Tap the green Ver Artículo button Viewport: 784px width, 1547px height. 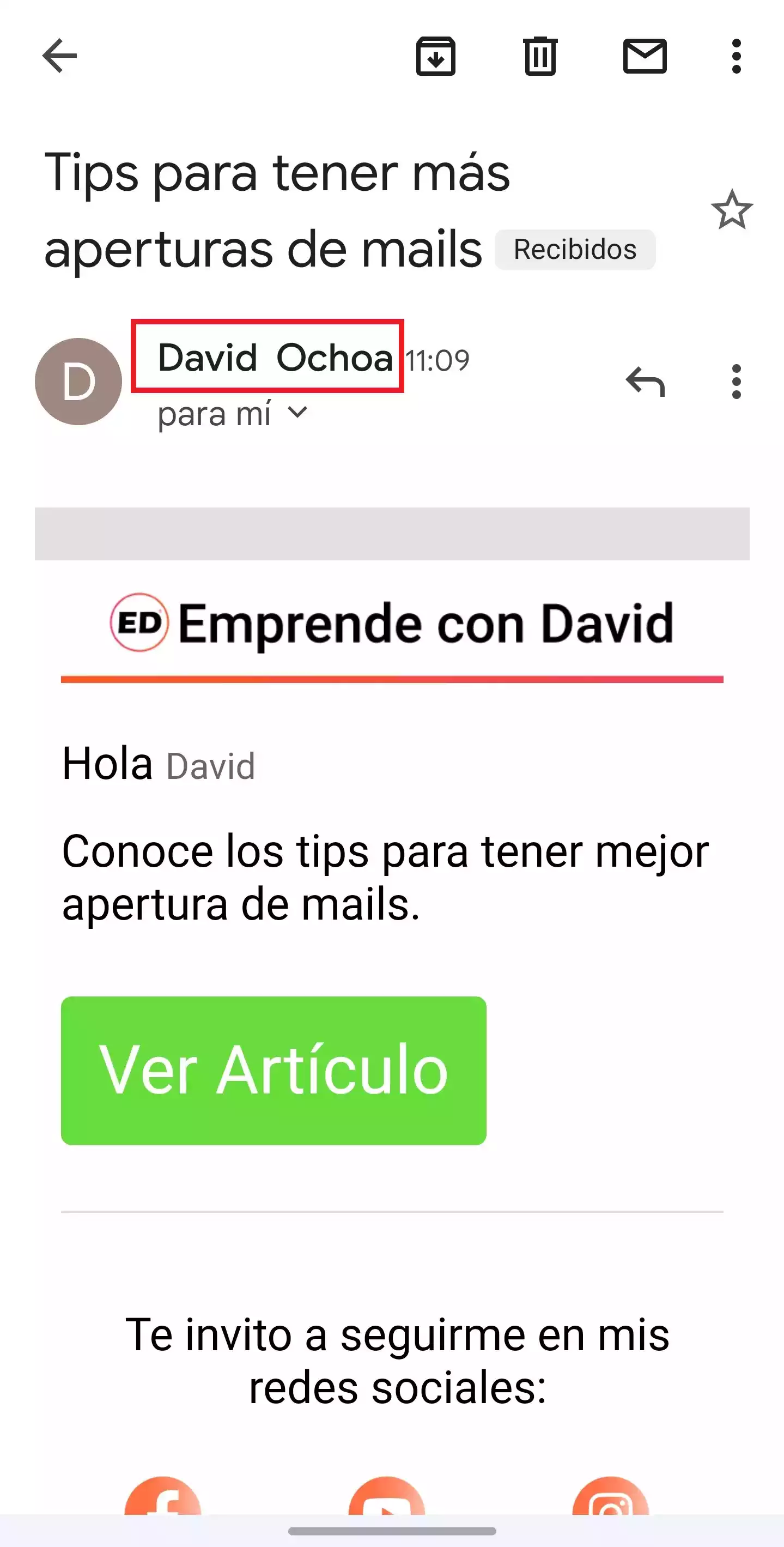click(x=274, y=1070)
